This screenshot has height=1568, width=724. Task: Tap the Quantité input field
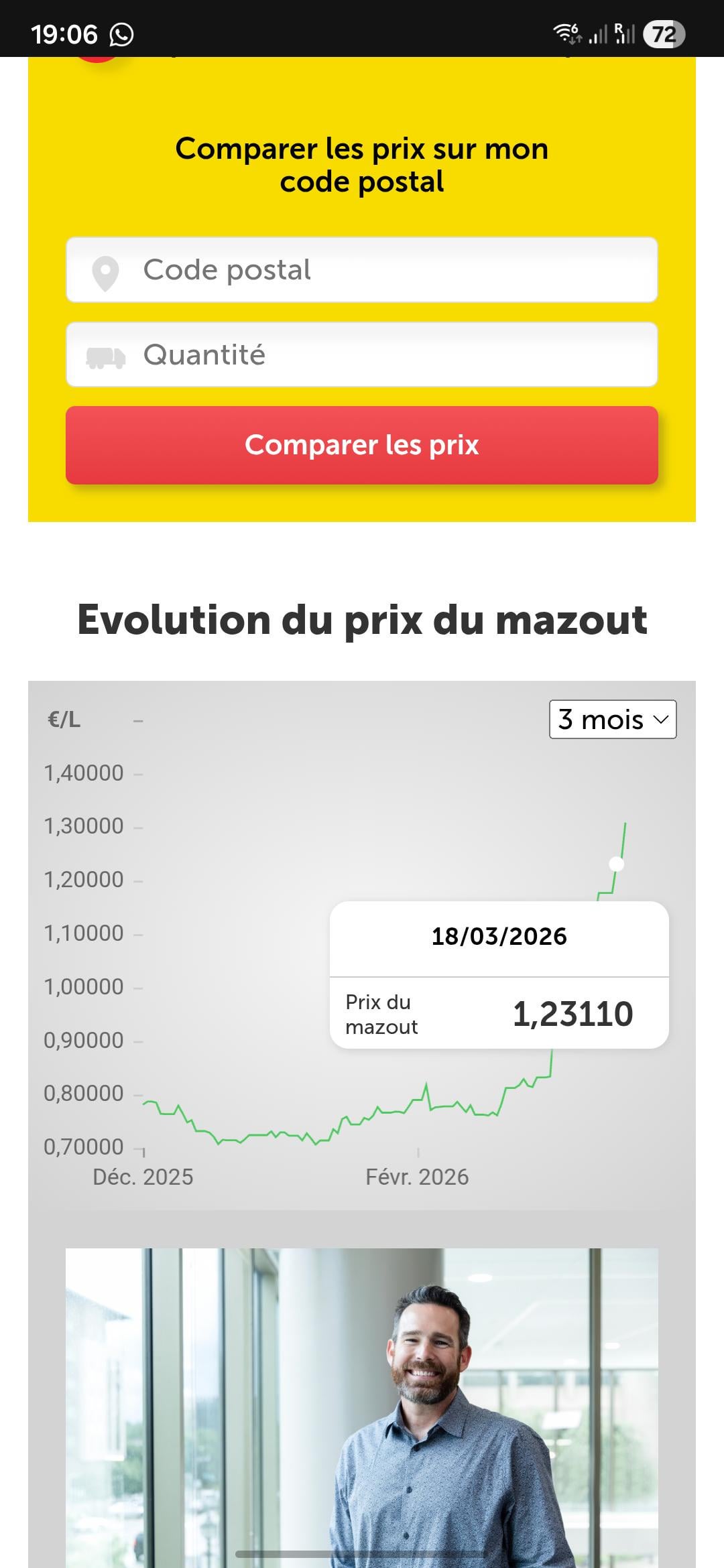tap(362, 354)
